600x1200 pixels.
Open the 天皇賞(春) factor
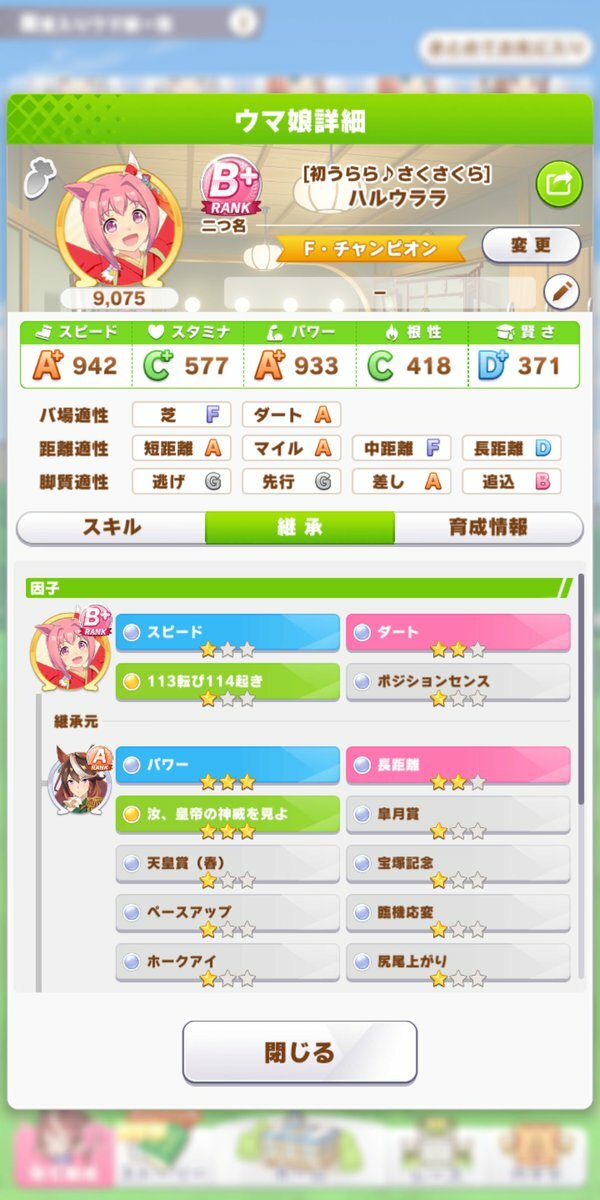(227, 863)
